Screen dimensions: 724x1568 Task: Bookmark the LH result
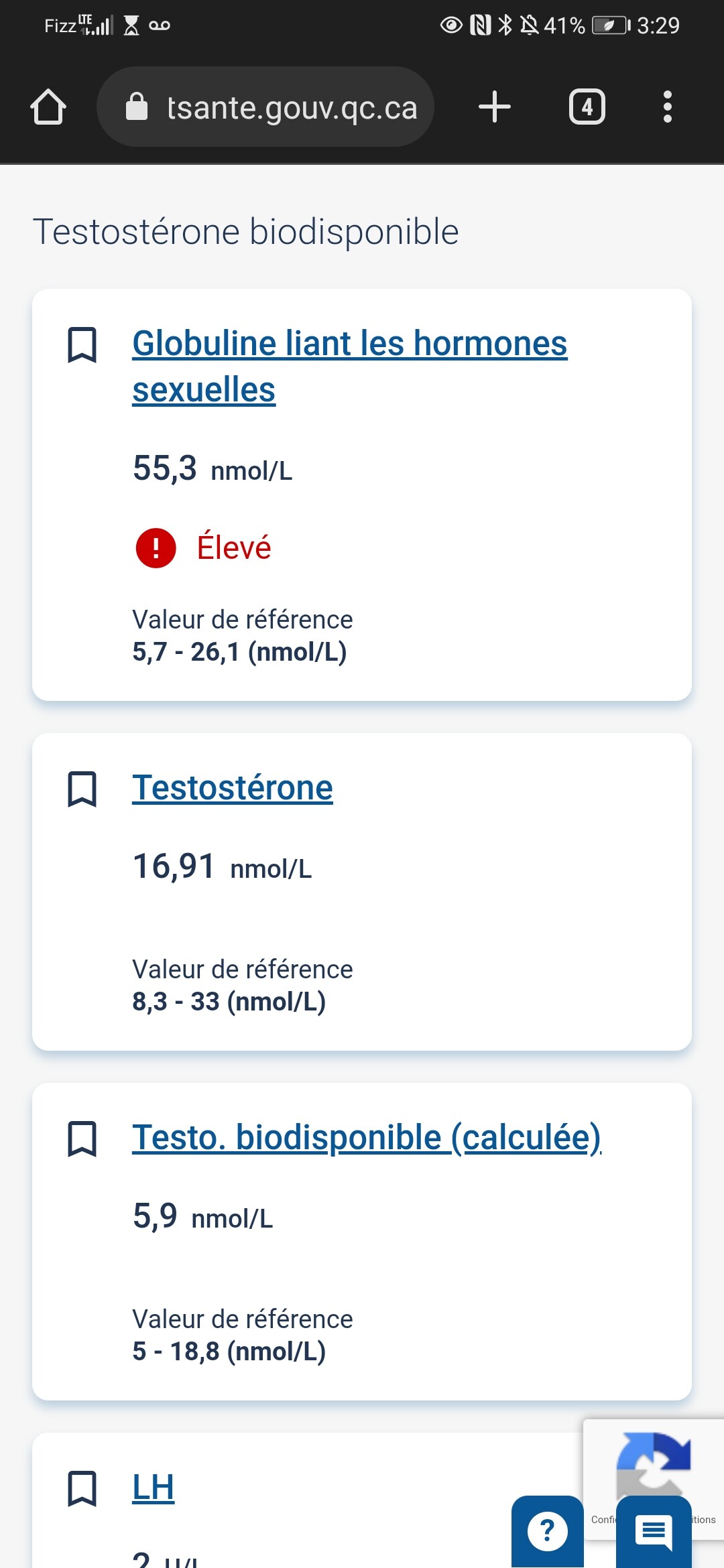pos(82,1489)
